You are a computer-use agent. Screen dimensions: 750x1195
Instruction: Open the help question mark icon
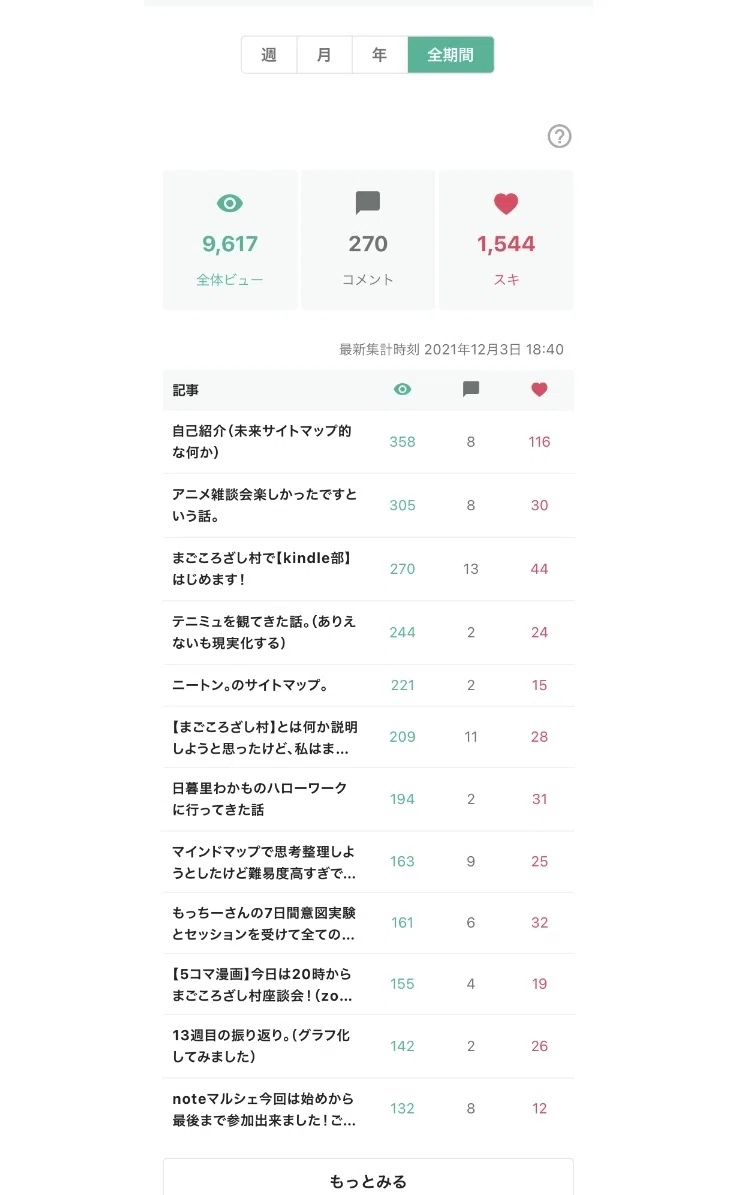point(559,136)
